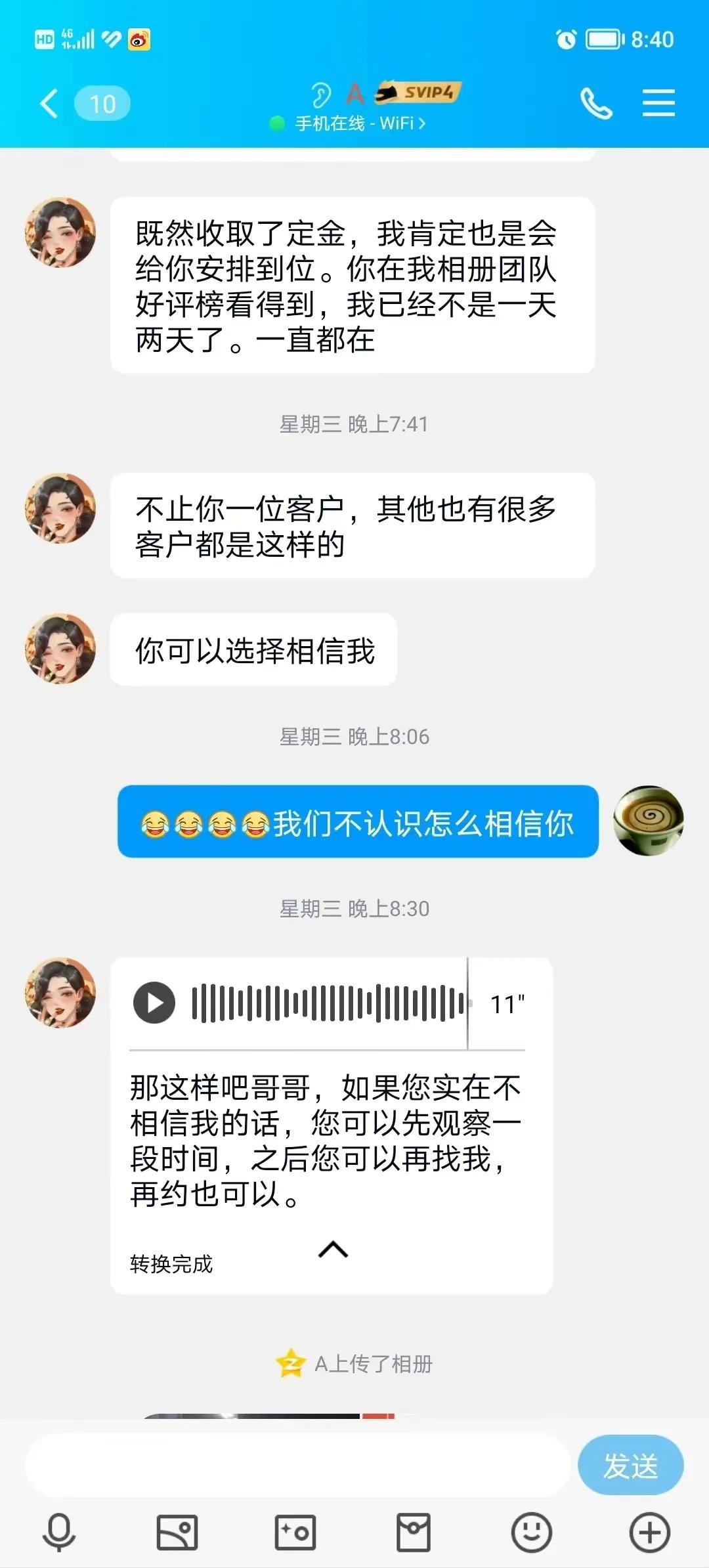Open the red packet option
Viewport: 709px width, 1568px height.
point(414,1533)
